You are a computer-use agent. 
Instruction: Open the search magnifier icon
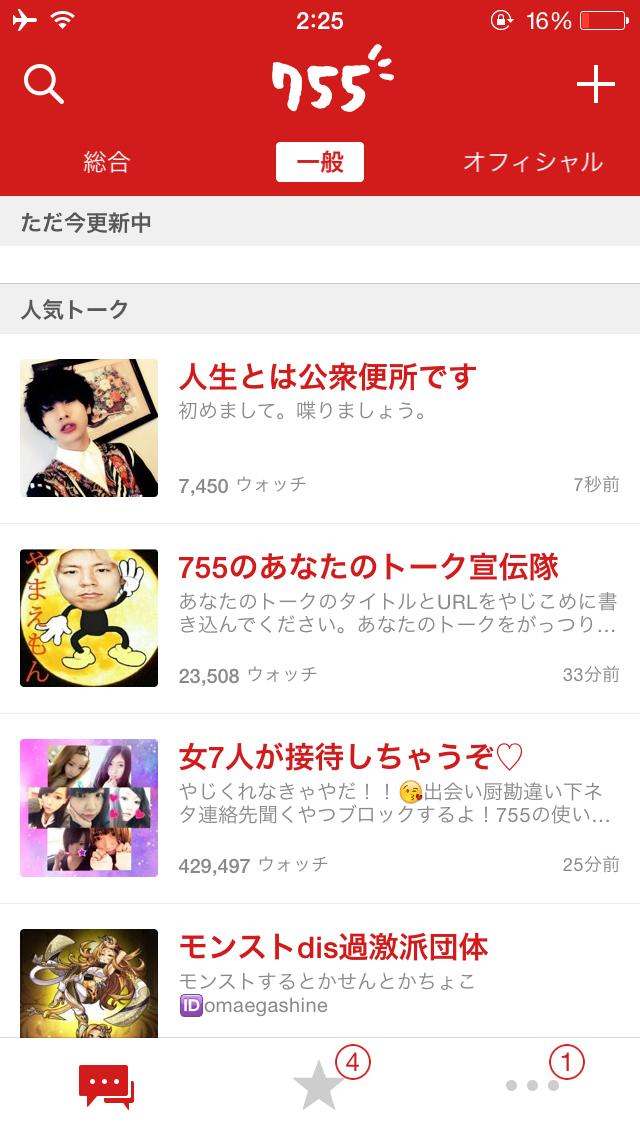tap(43, 86)
